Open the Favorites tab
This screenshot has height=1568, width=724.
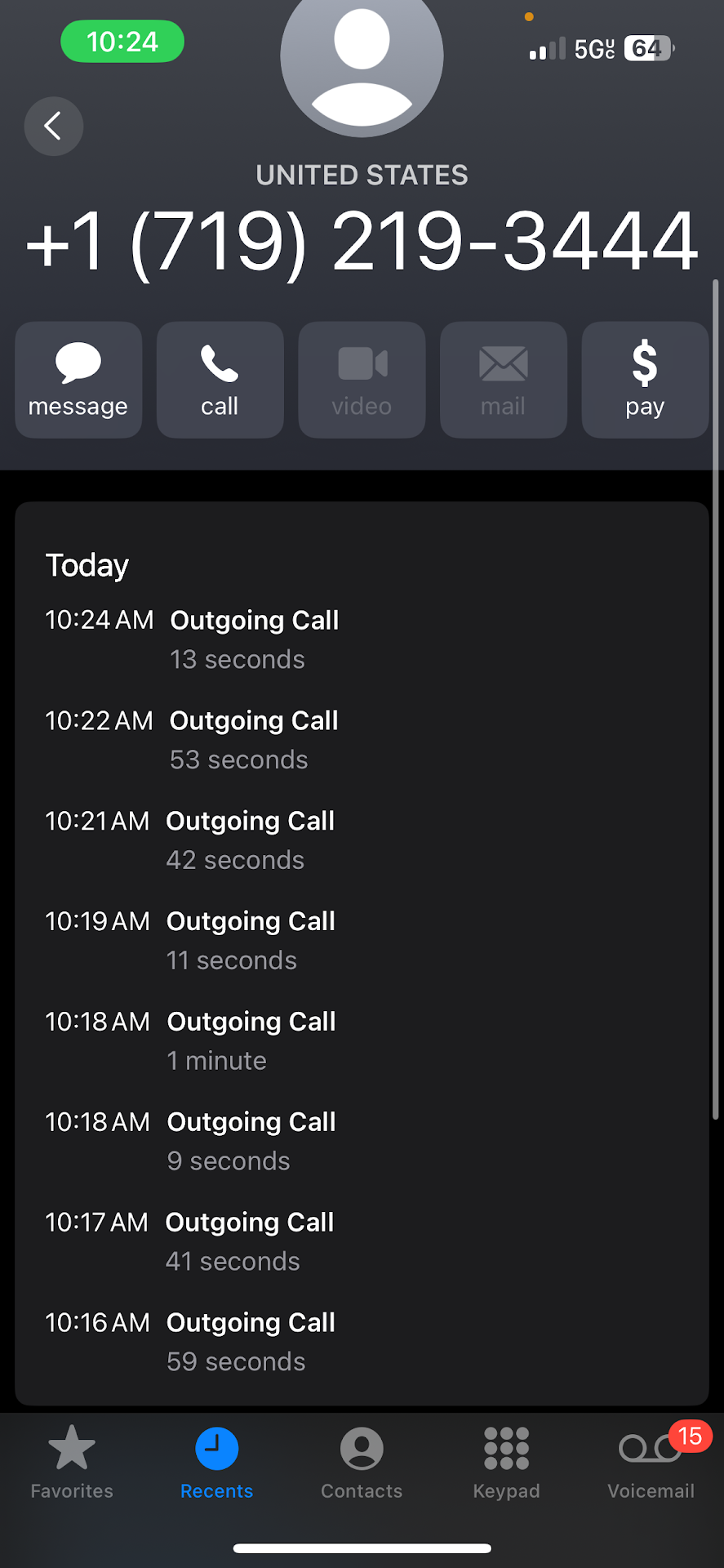72,1463
